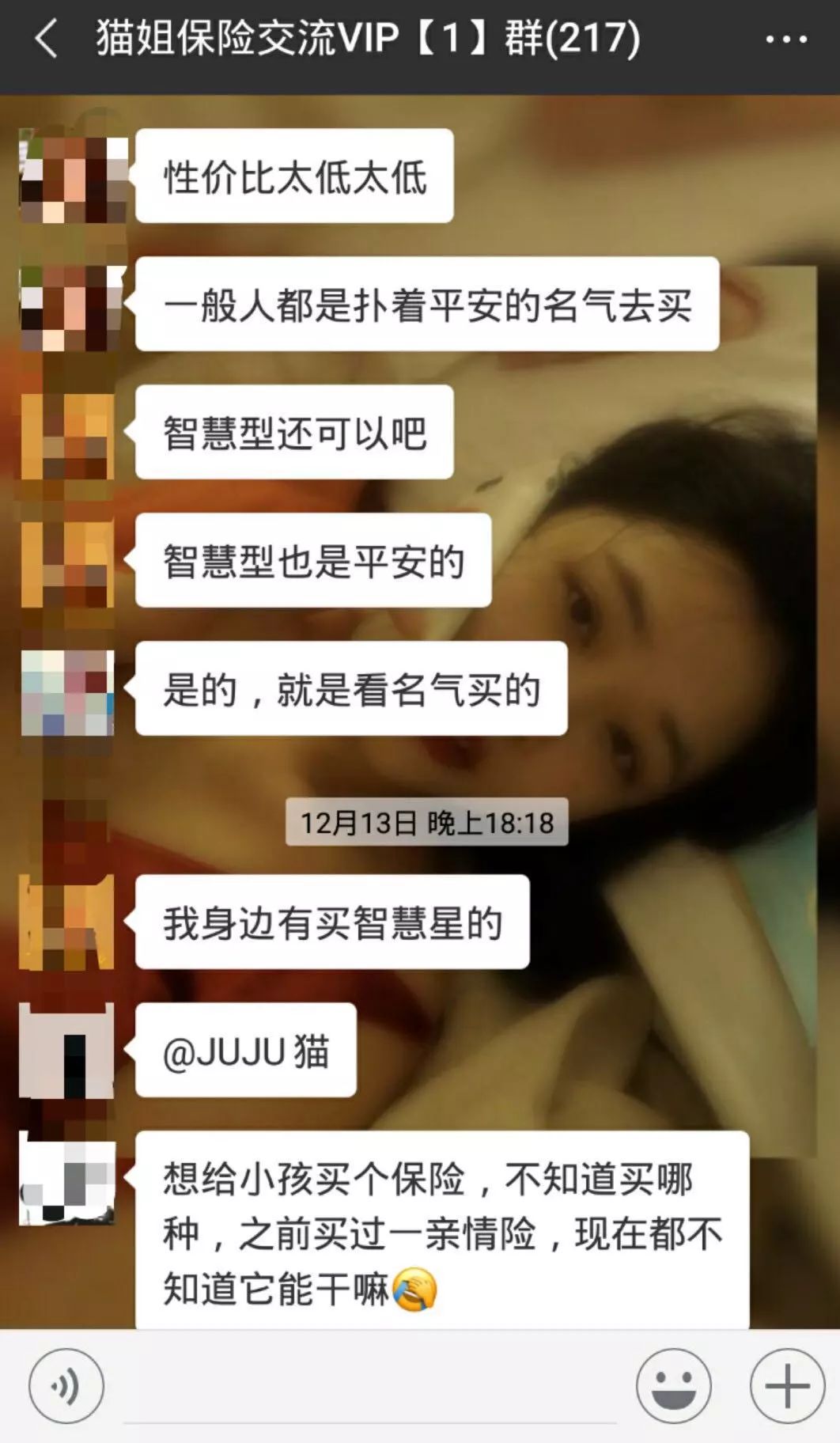Open avatar beside 想给小孩买个保险 message
Image resolution: width=840 pixels, height=1443 pixels.
coord(67,1179)
